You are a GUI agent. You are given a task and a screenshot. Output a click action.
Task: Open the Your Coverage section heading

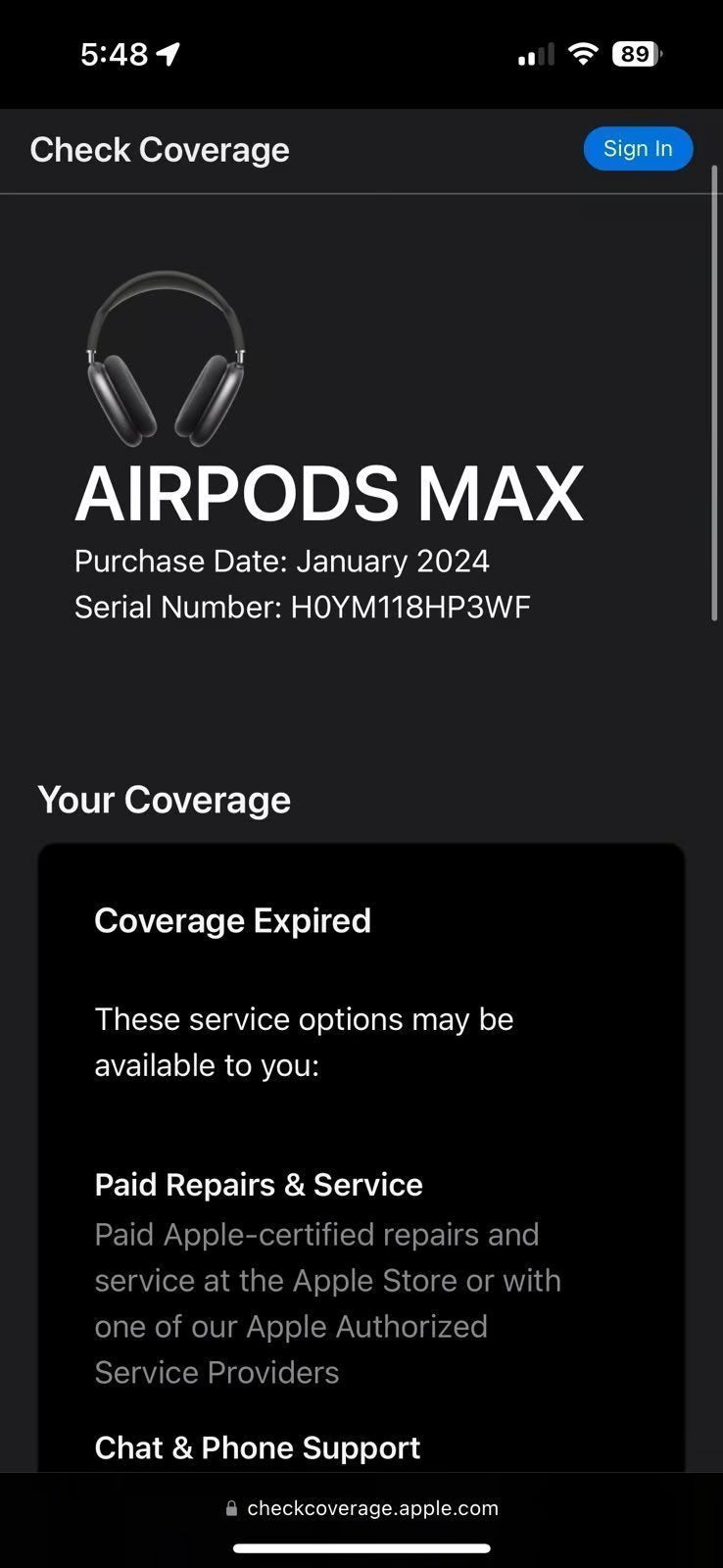[x=164, y=799]
